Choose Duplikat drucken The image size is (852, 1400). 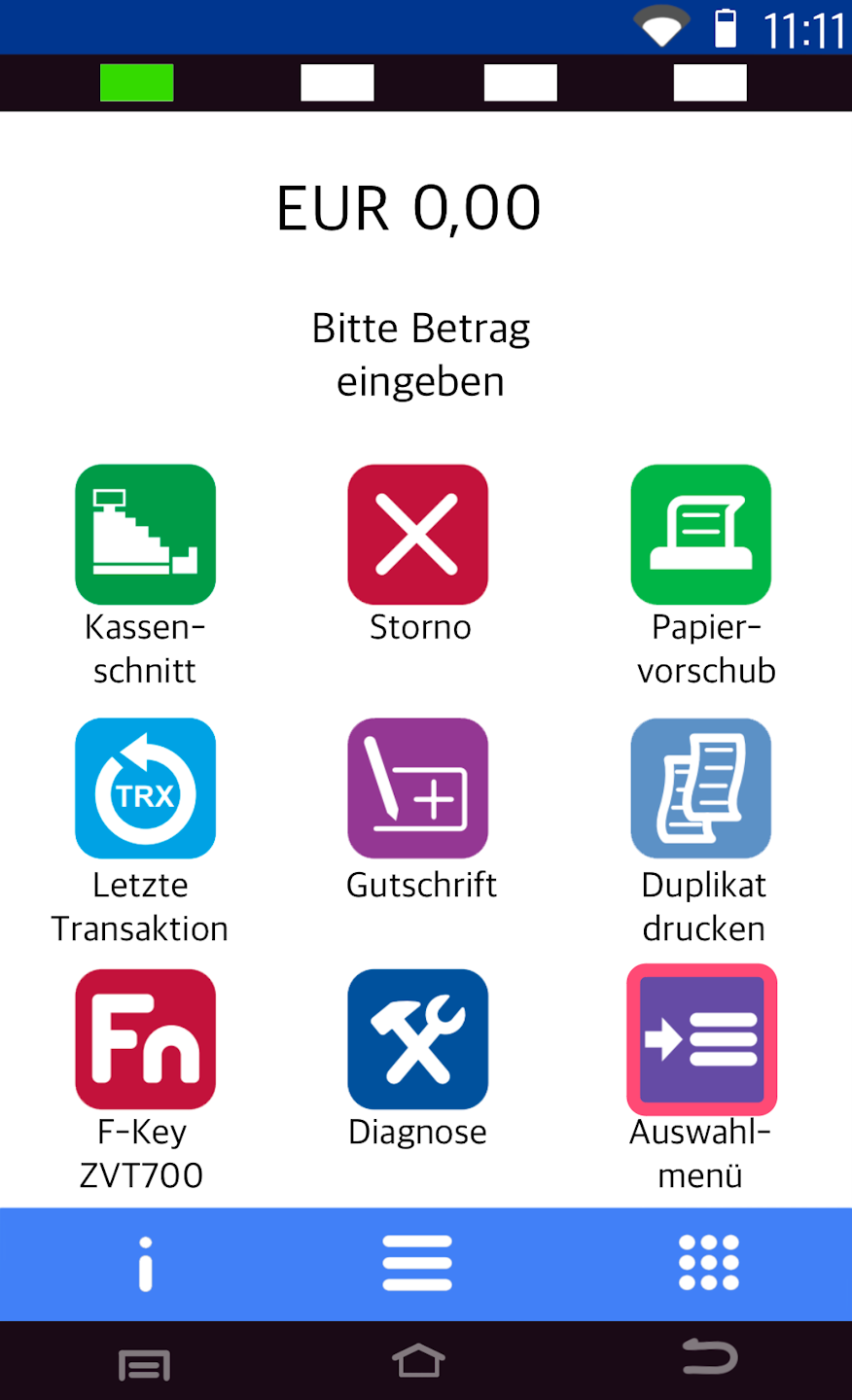coord(700,788)
